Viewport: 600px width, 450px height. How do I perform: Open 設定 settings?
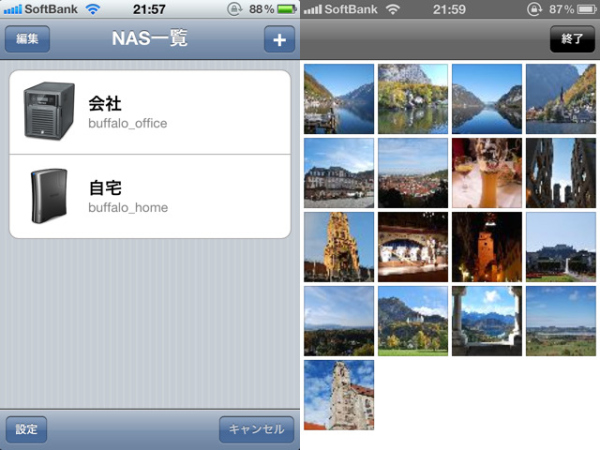coord(26,429)
